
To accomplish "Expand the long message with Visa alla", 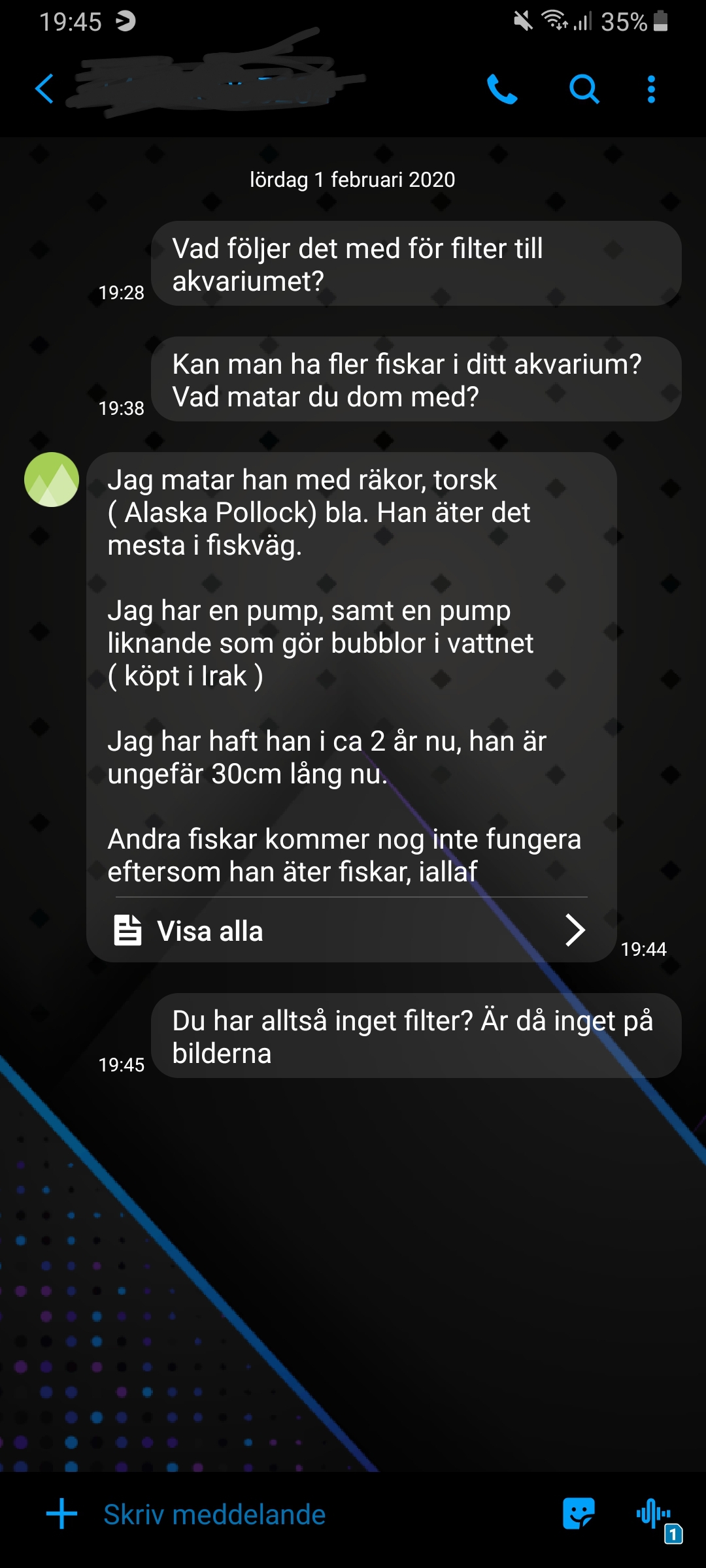I will point(351,930).
